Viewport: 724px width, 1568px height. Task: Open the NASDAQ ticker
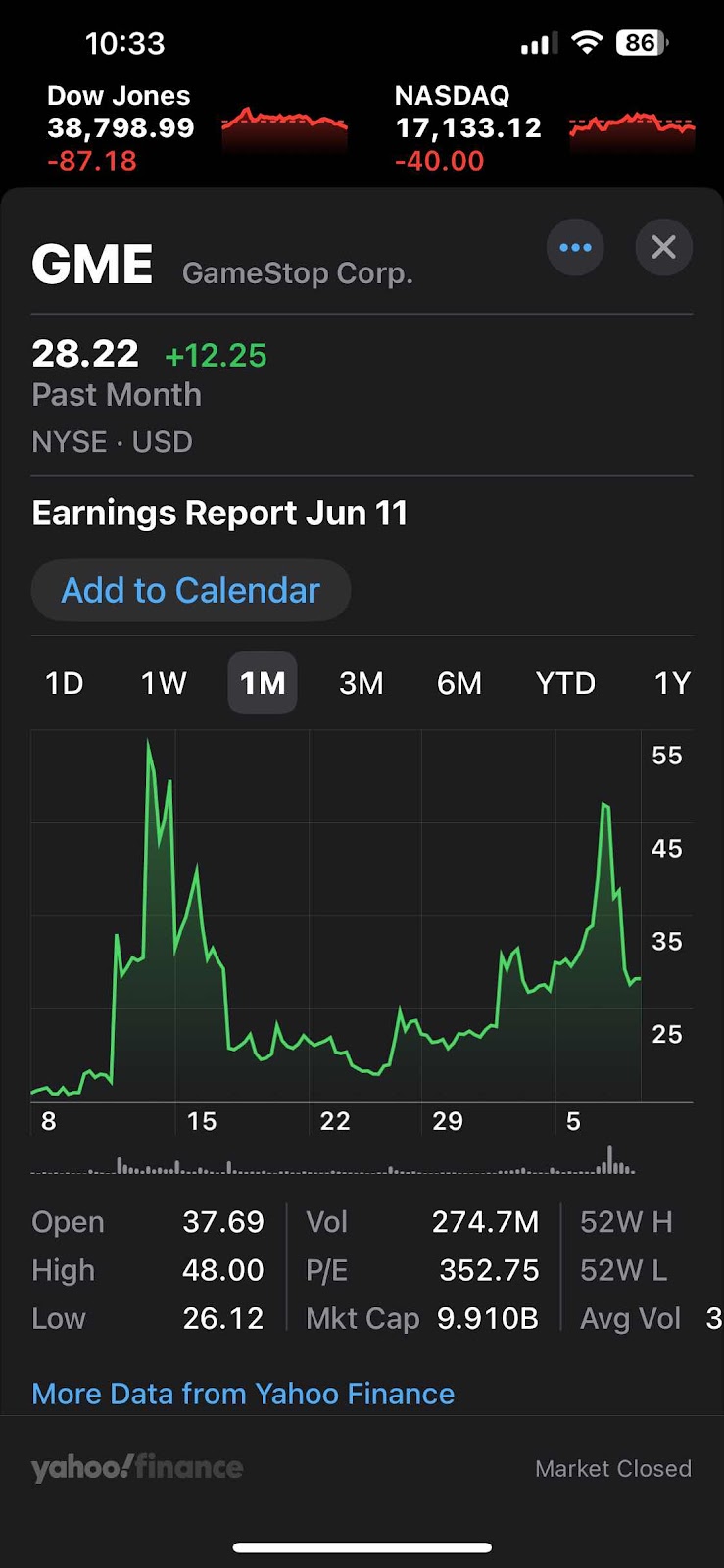coord(544,128)
